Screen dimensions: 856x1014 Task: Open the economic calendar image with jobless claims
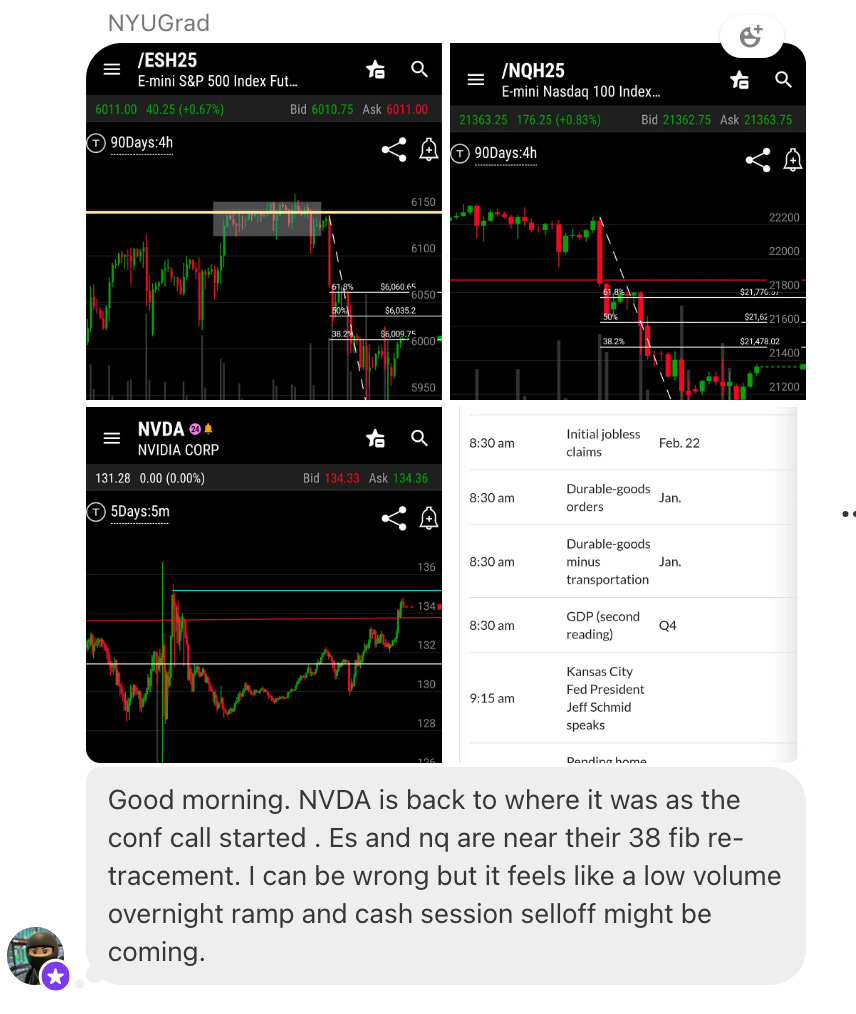627,585
